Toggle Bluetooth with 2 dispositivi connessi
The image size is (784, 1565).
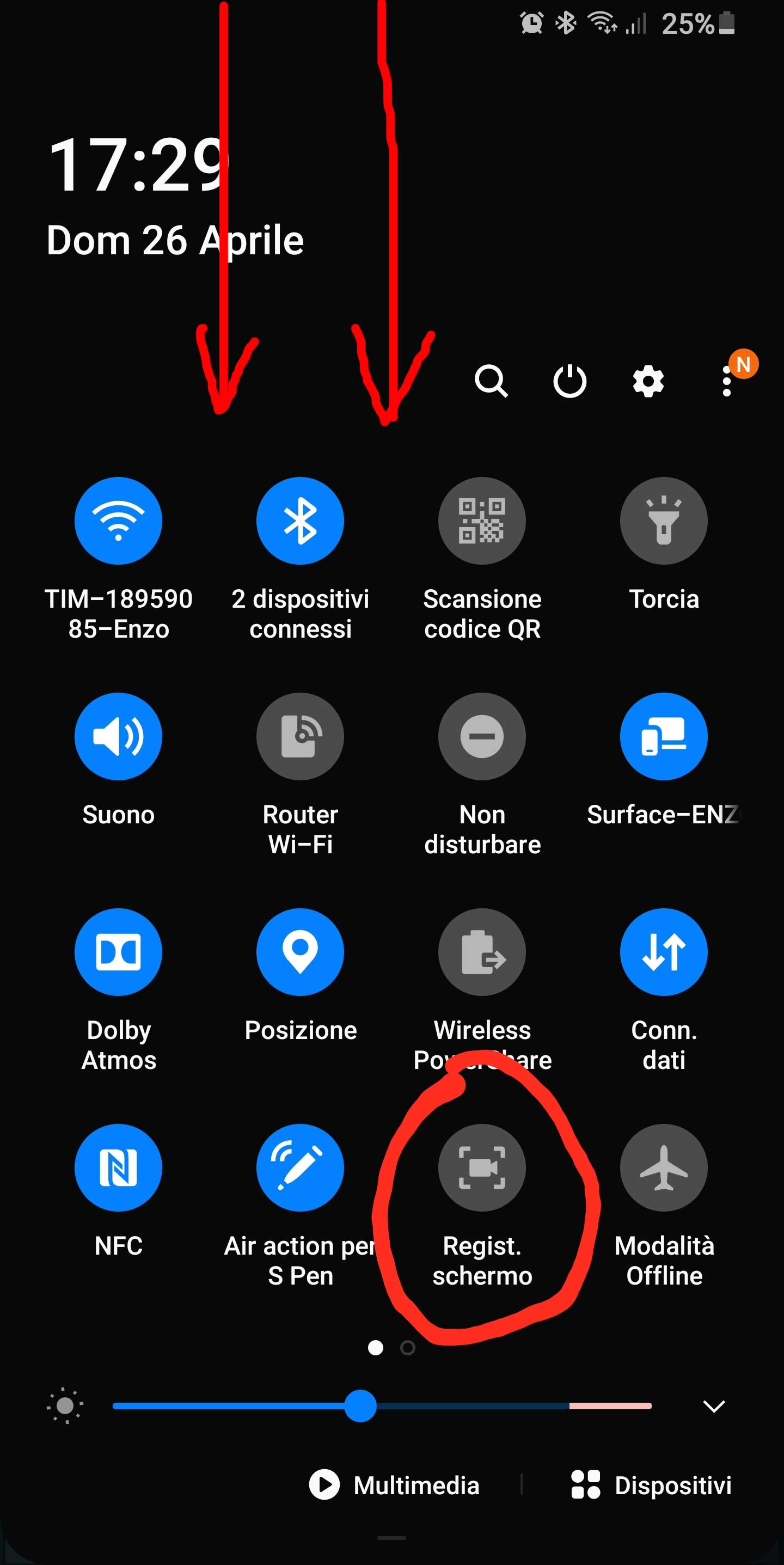300,521
